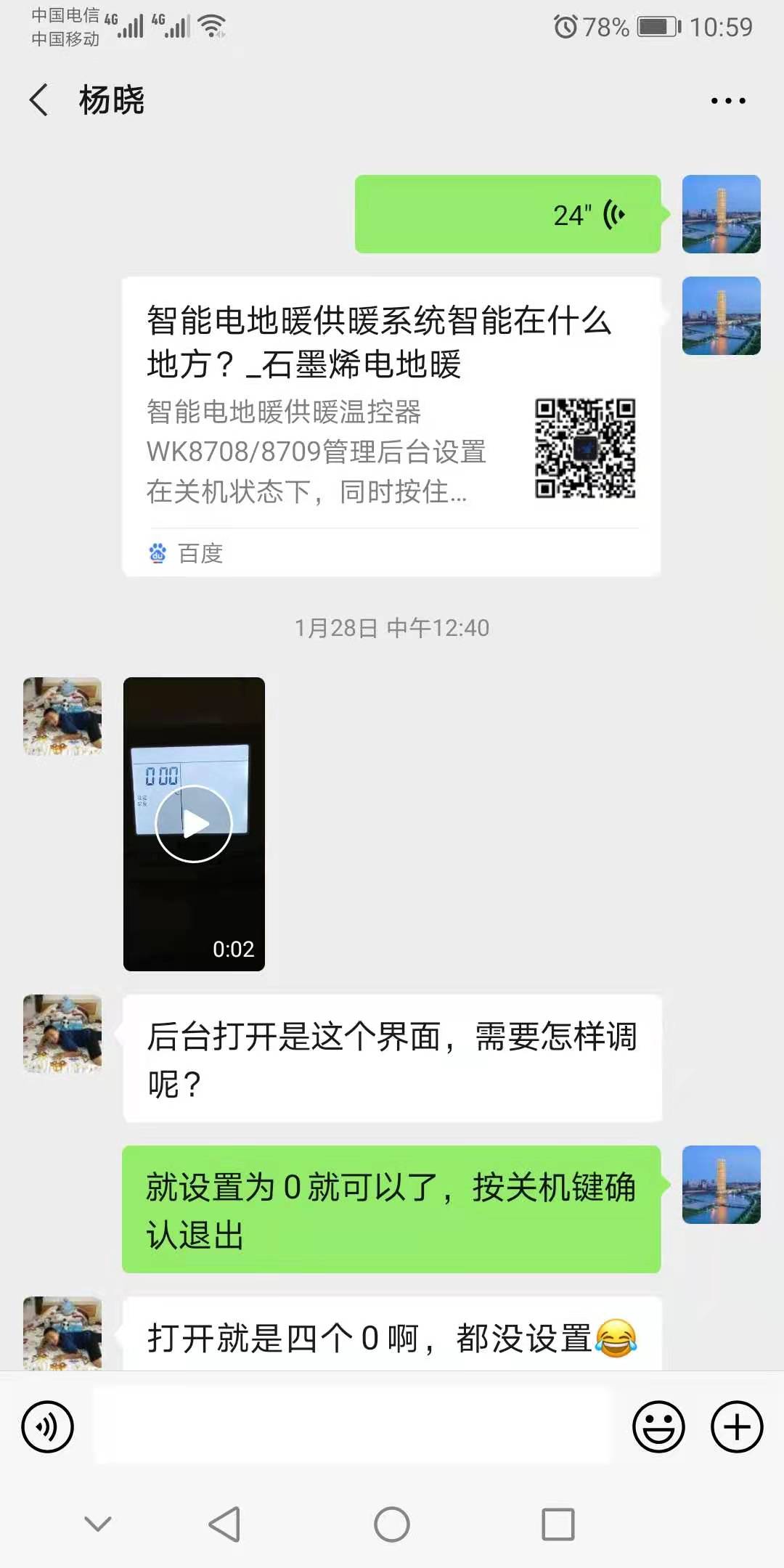Open system recent apps
The width and height of the screenshot is (784, 1568).
[558, 1524]
